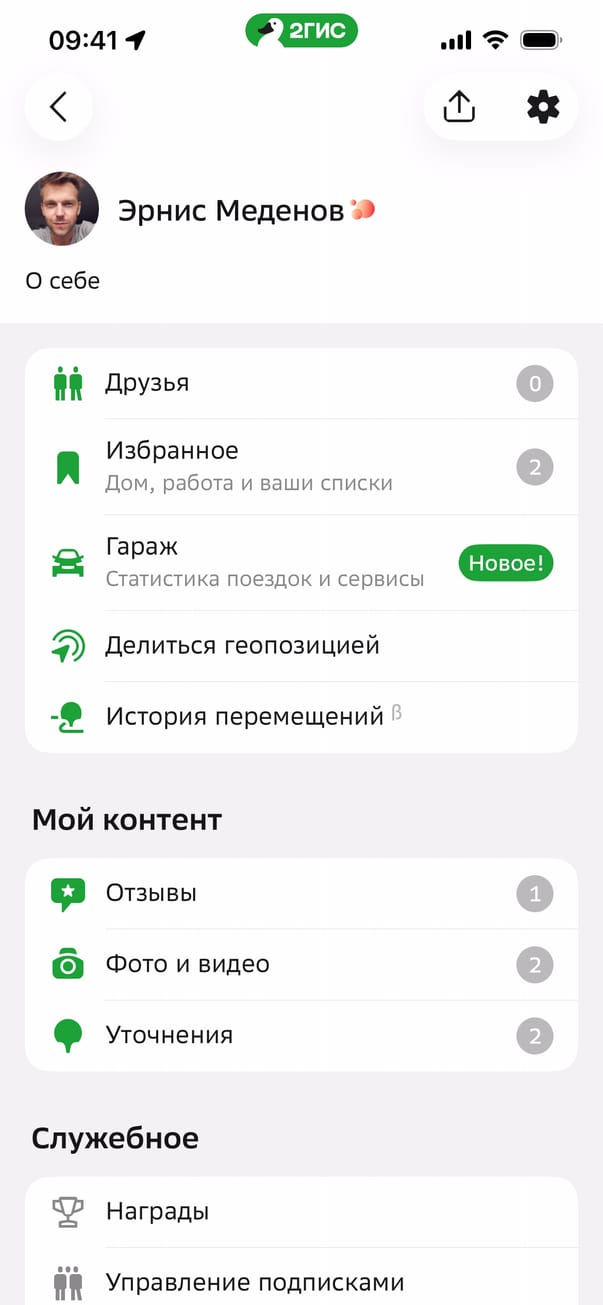Image resolution: width=603 pixels, height=1305 pixels.
Task: Open Фото и видео
Action: [x=300, y=964]
